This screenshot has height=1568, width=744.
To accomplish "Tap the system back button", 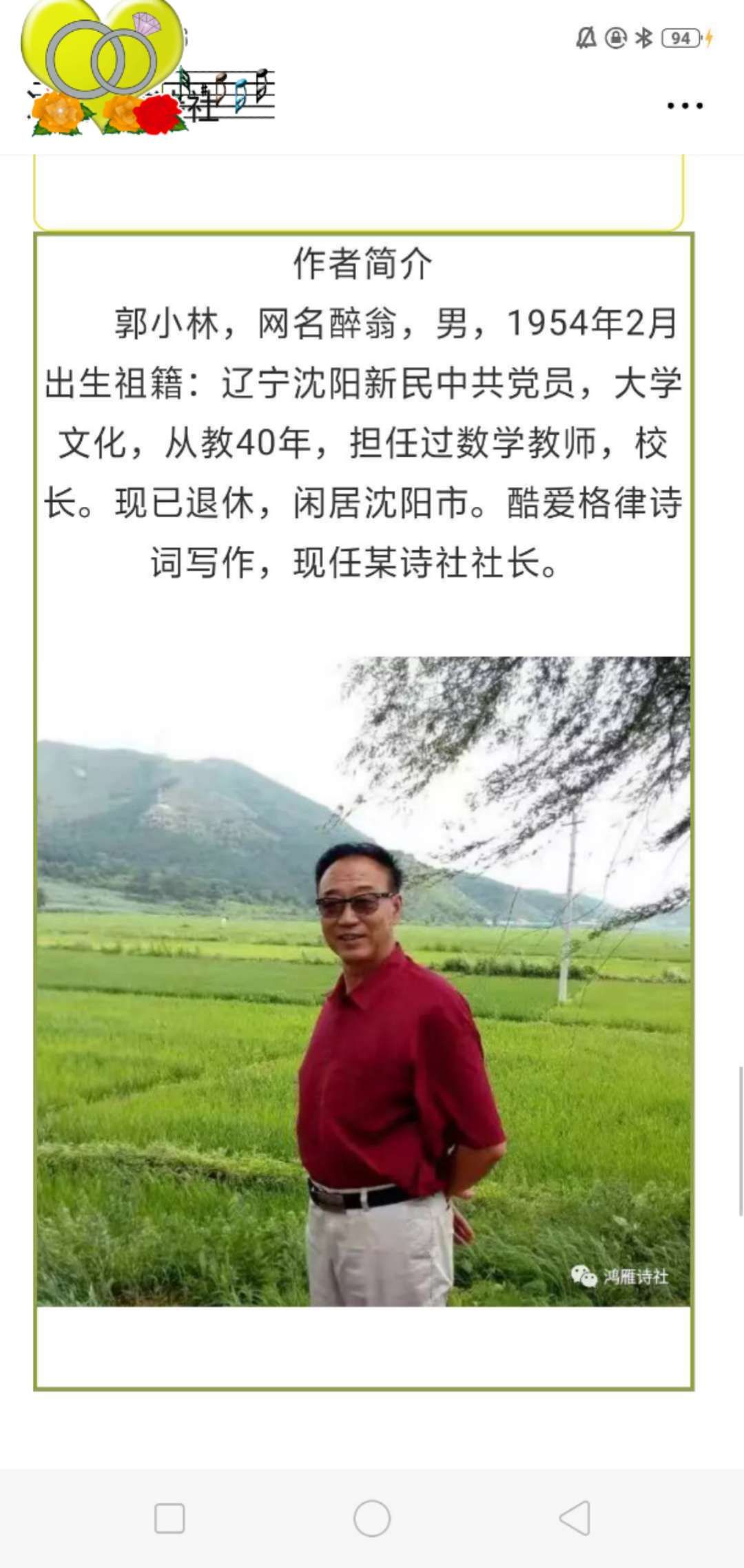I will tap(575, 1518).
